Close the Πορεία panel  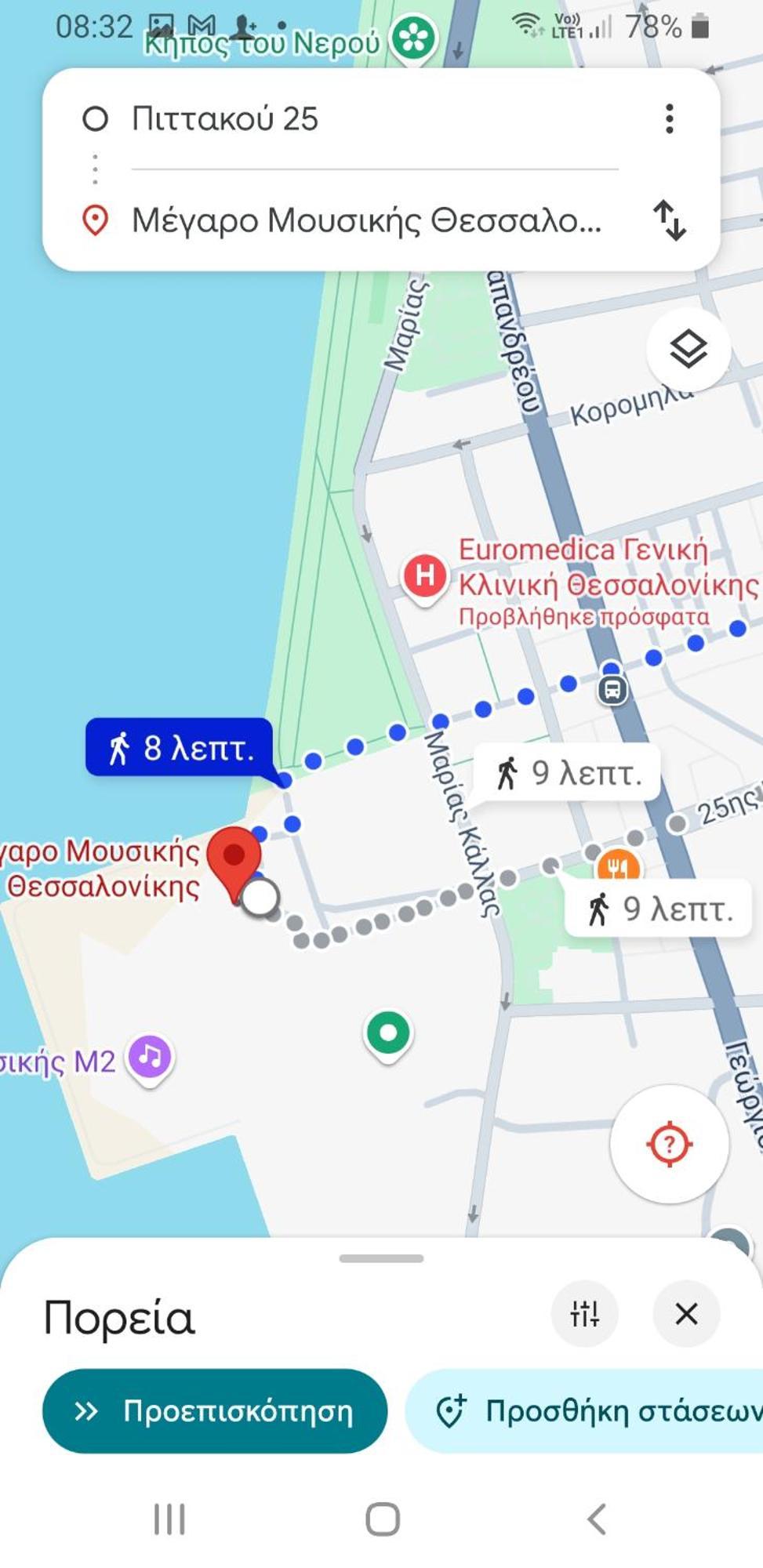click(x=686, y=1314)
